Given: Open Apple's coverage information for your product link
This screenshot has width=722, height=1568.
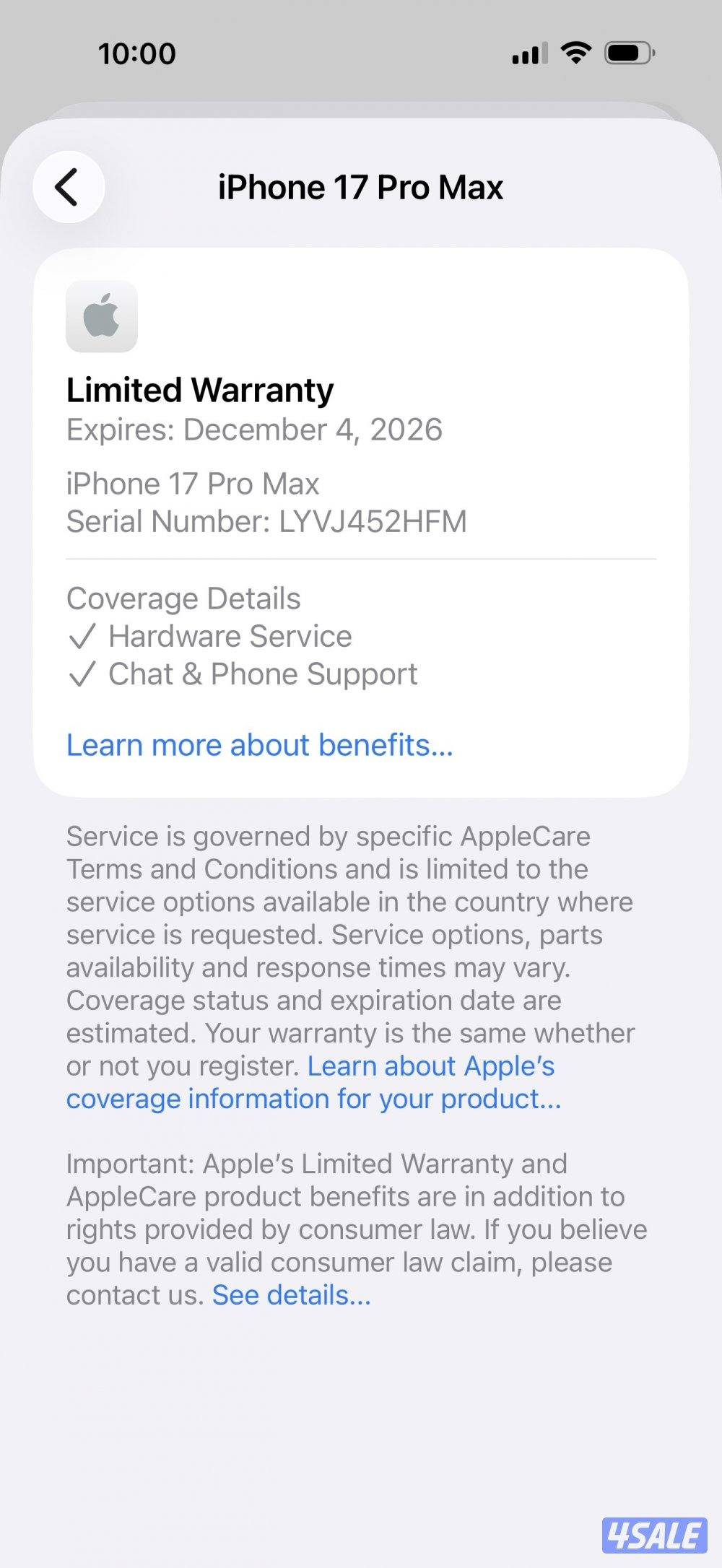Looking at the screenshot, I should [x=313, y=1099].
